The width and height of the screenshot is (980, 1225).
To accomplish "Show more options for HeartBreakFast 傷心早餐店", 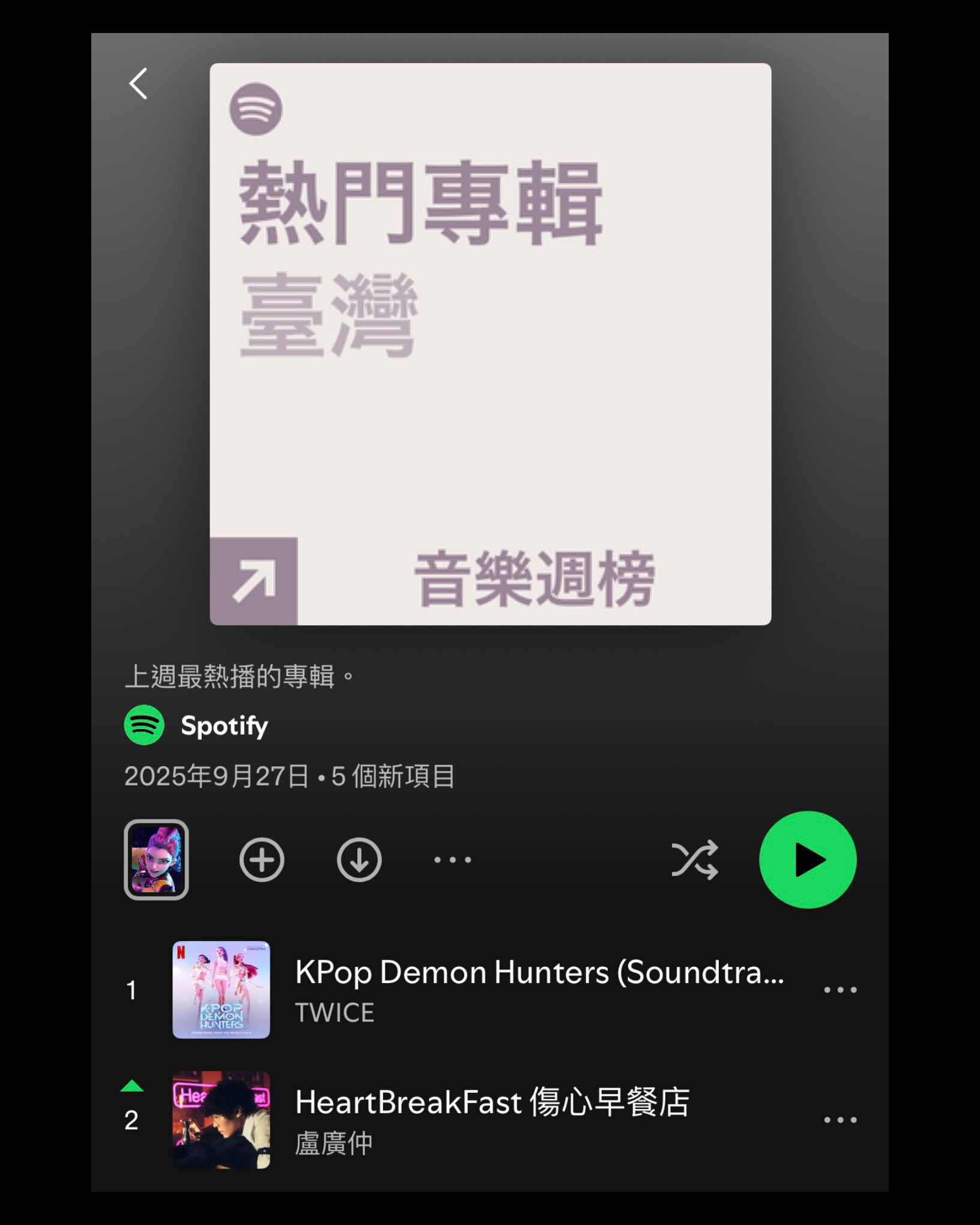I will 840,1120.
